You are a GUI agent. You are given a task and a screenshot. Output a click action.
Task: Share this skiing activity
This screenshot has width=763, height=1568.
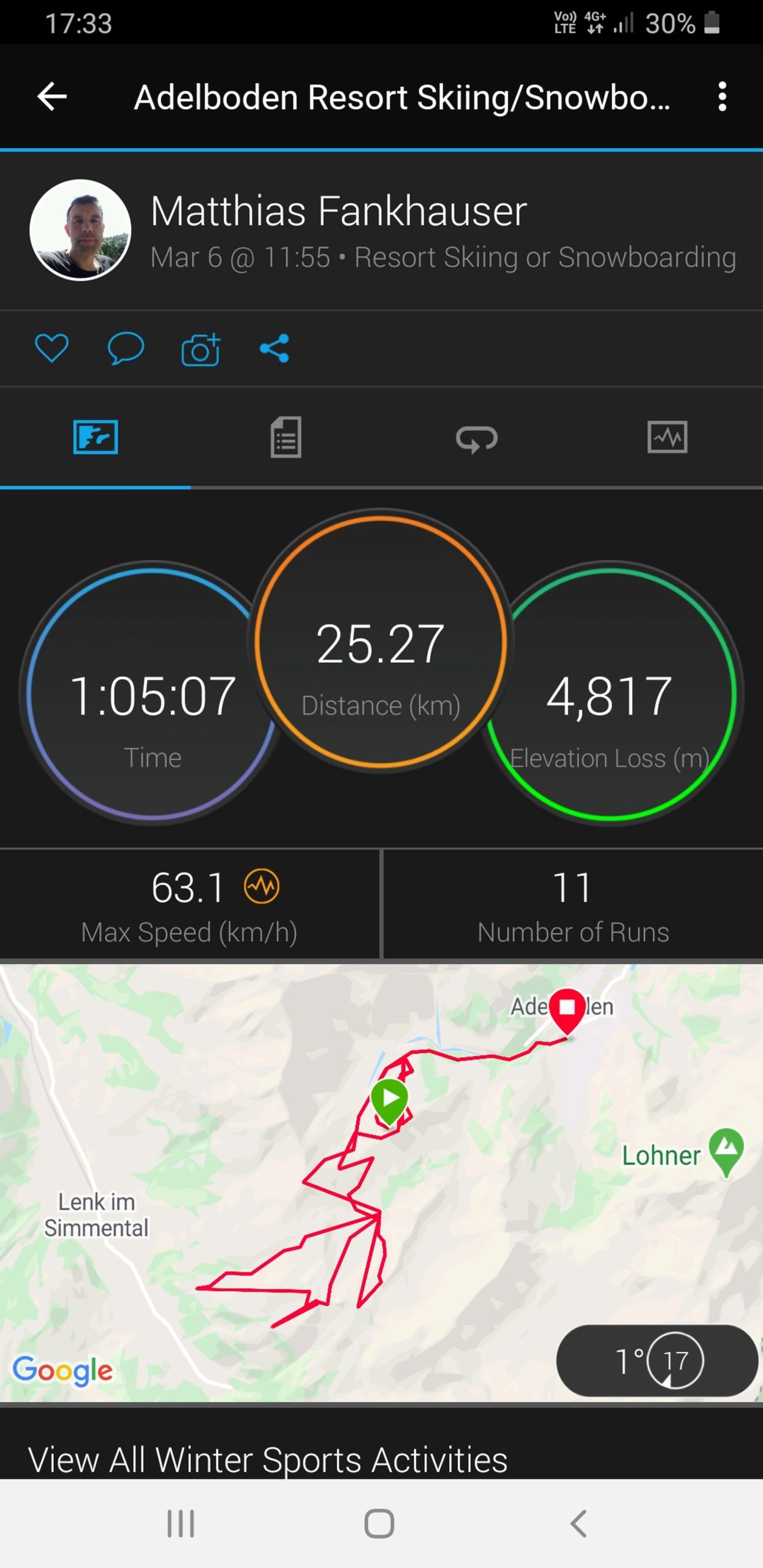(275, 349)
